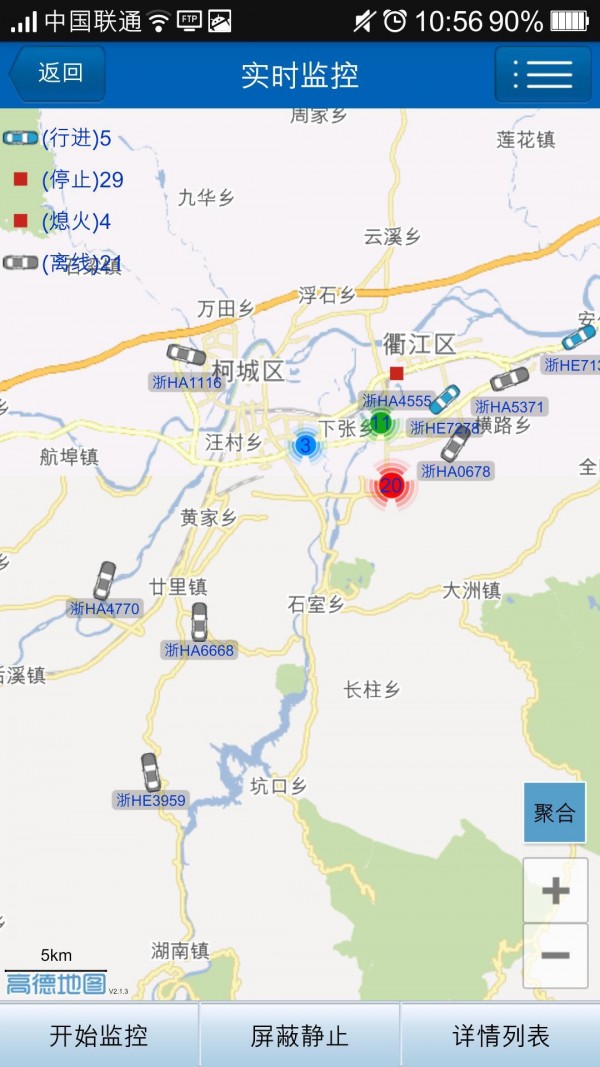This screenshot has width=600, height=1067.
Task: Start monitoring with 开始监控
Action: pyautogui.click(x=99, y=1035)
